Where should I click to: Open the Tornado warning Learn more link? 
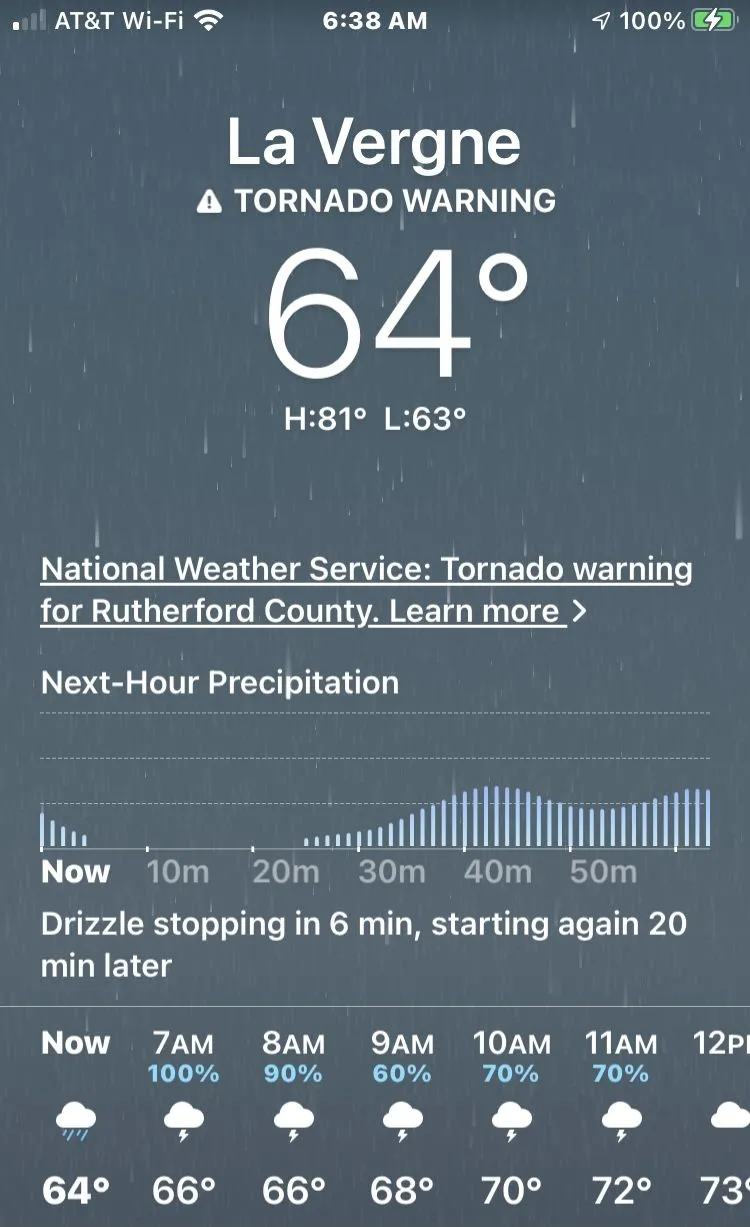click(x=474, y=611)
